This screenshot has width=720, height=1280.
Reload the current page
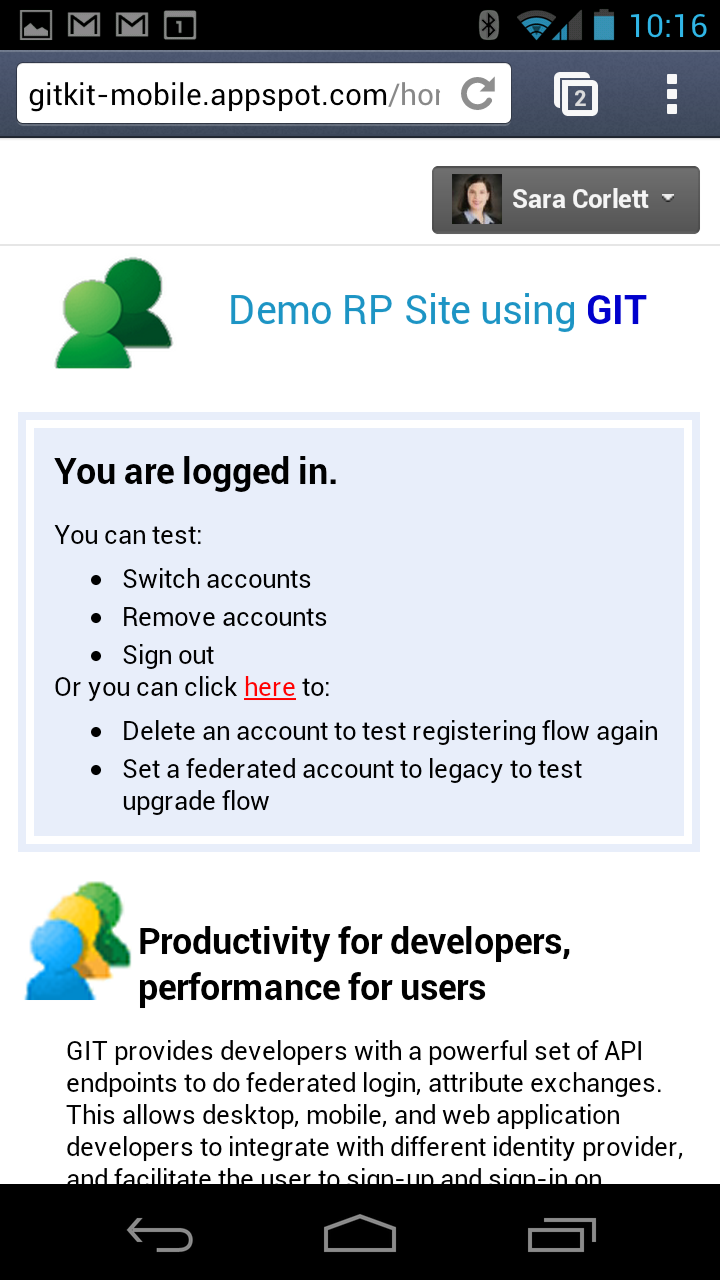(x=478, y=95)
